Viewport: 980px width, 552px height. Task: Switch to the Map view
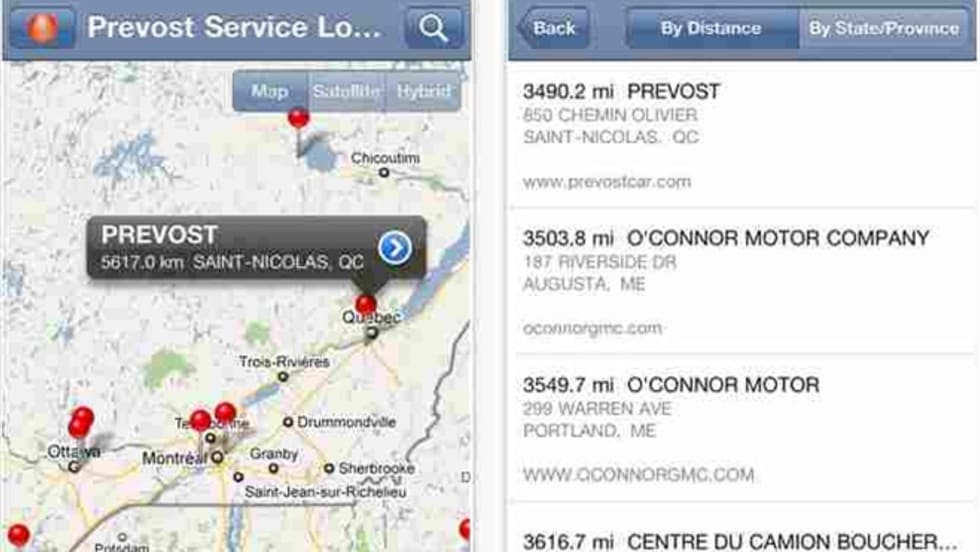pyautogui.click(x=270, y=91)
